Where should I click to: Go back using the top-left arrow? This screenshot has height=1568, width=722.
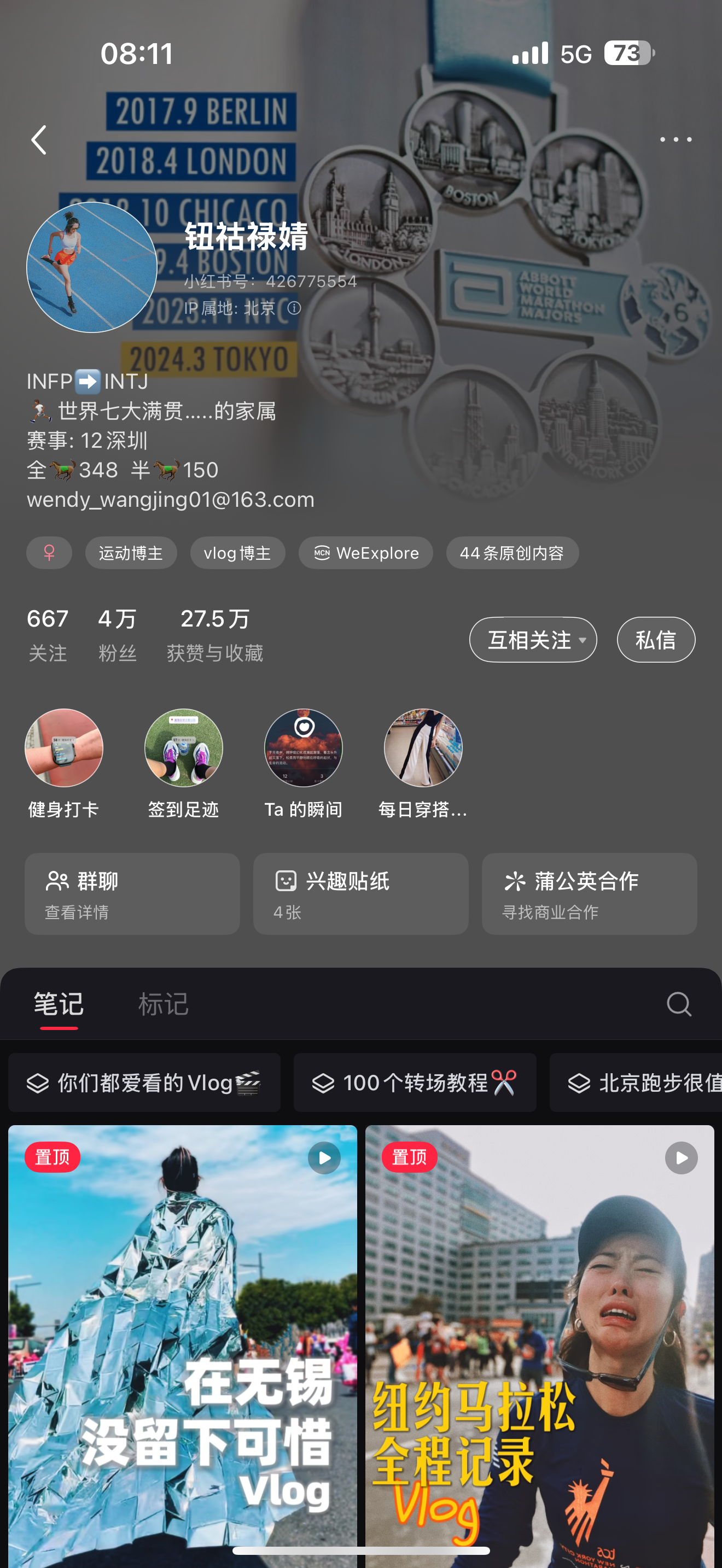coord(39,140)
